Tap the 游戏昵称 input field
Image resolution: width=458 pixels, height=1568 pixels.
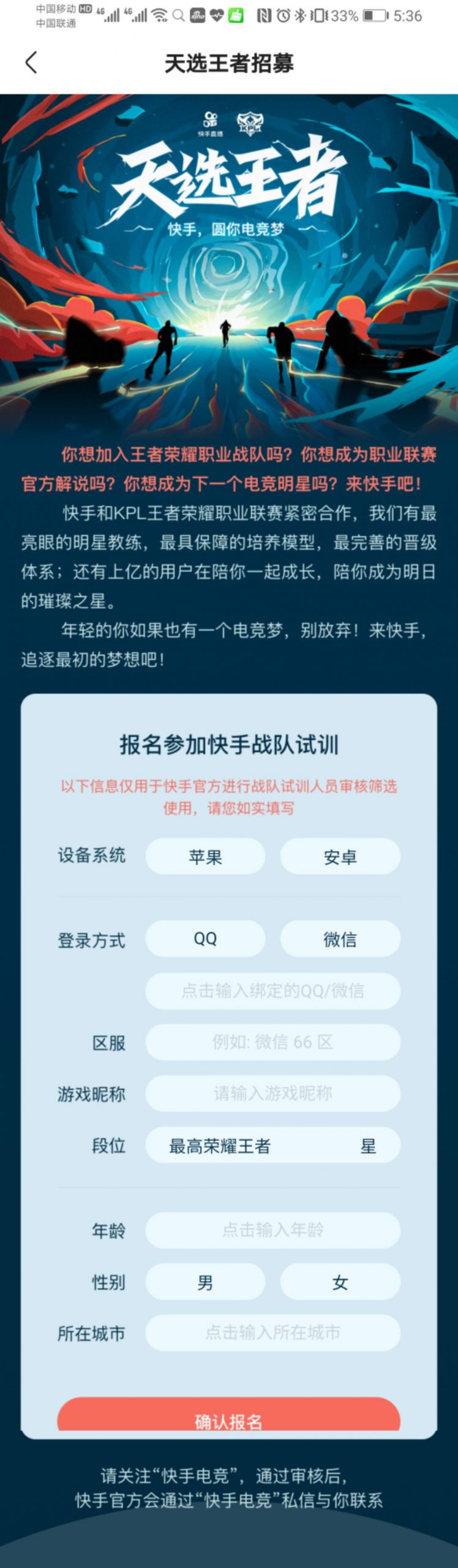click(272, 1093)
